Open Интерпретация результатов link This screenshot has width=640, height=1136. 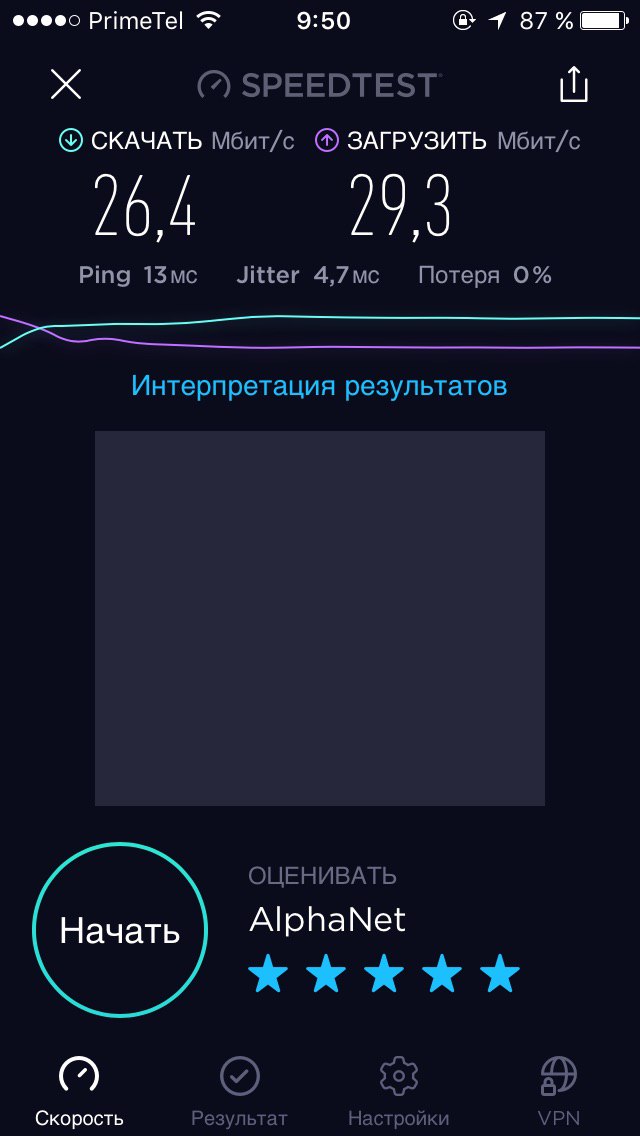319,386
